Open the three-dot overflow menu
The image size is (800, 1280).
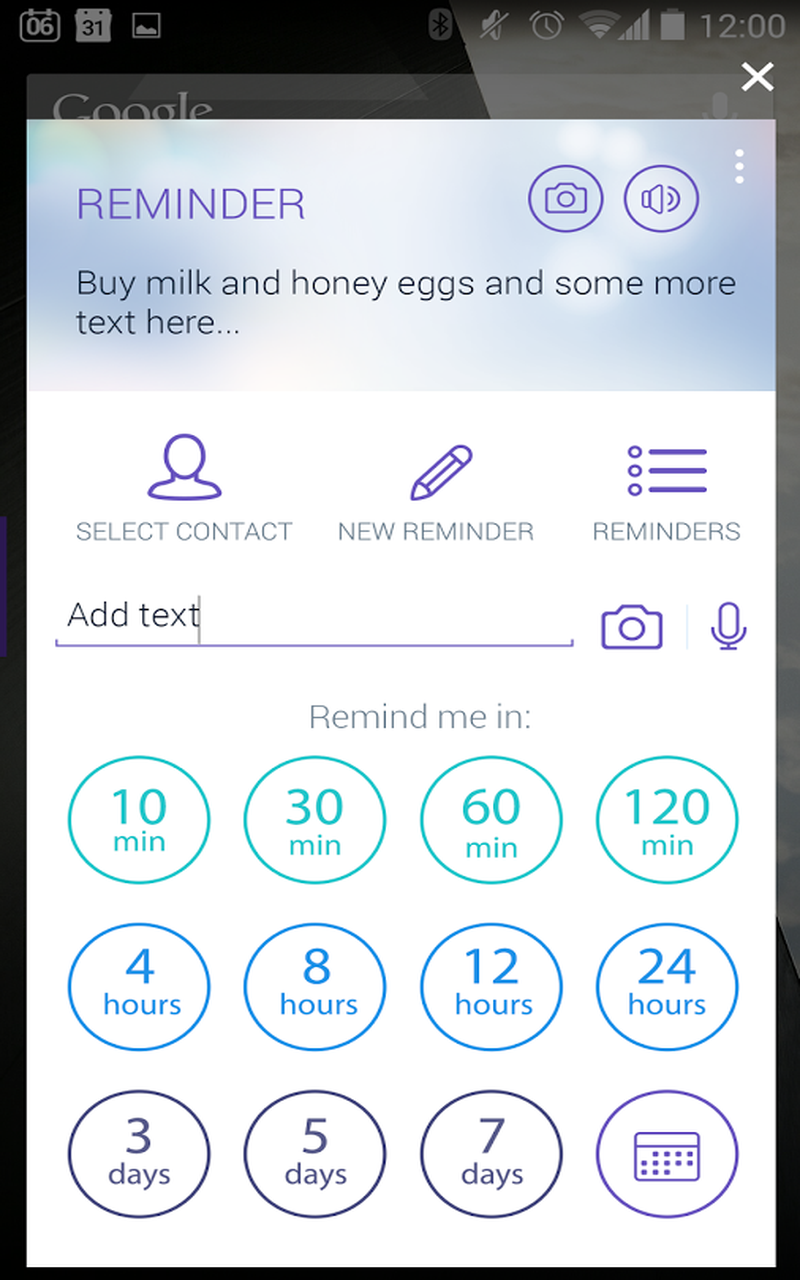(739, 167)
